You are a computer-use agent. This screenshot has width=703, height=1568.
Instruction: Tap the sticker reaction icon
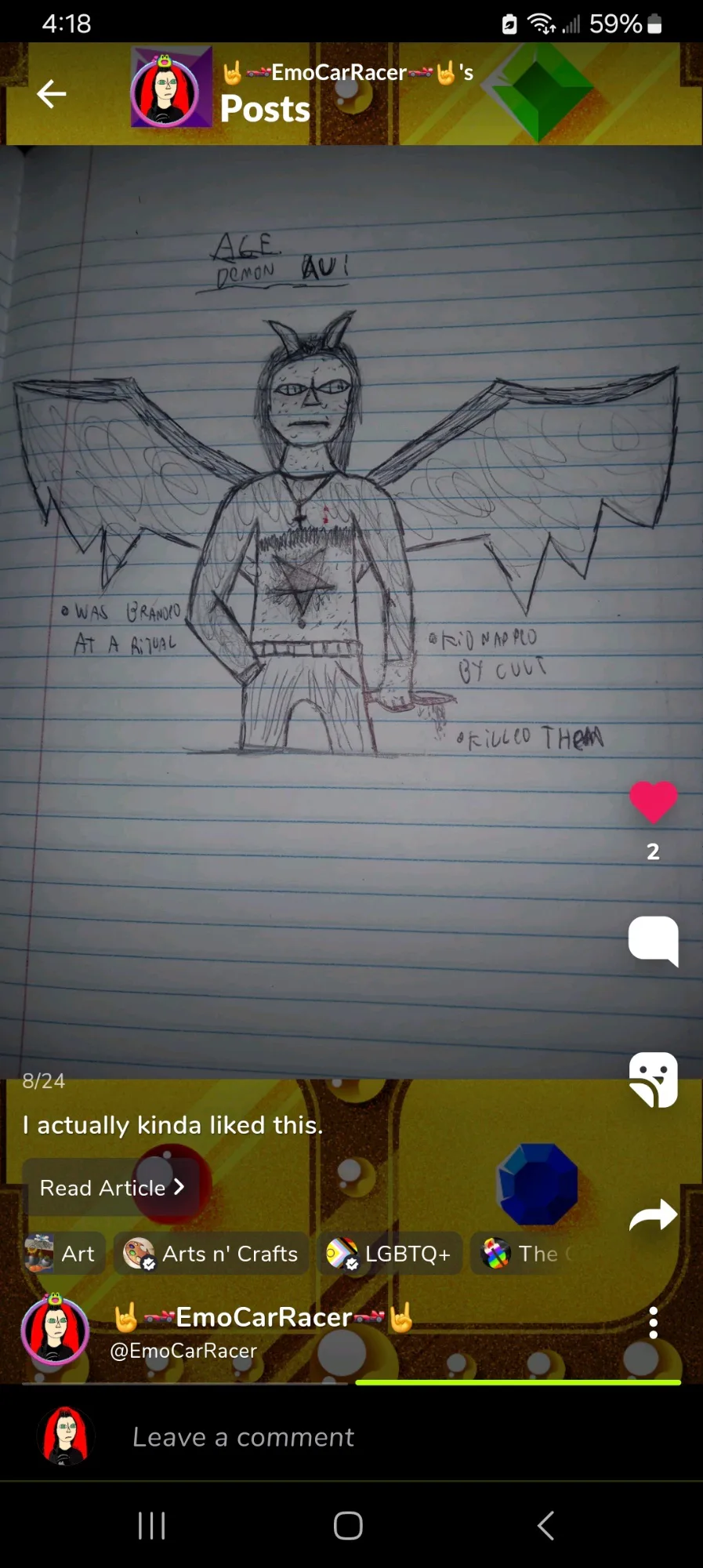click(653, 1080)
